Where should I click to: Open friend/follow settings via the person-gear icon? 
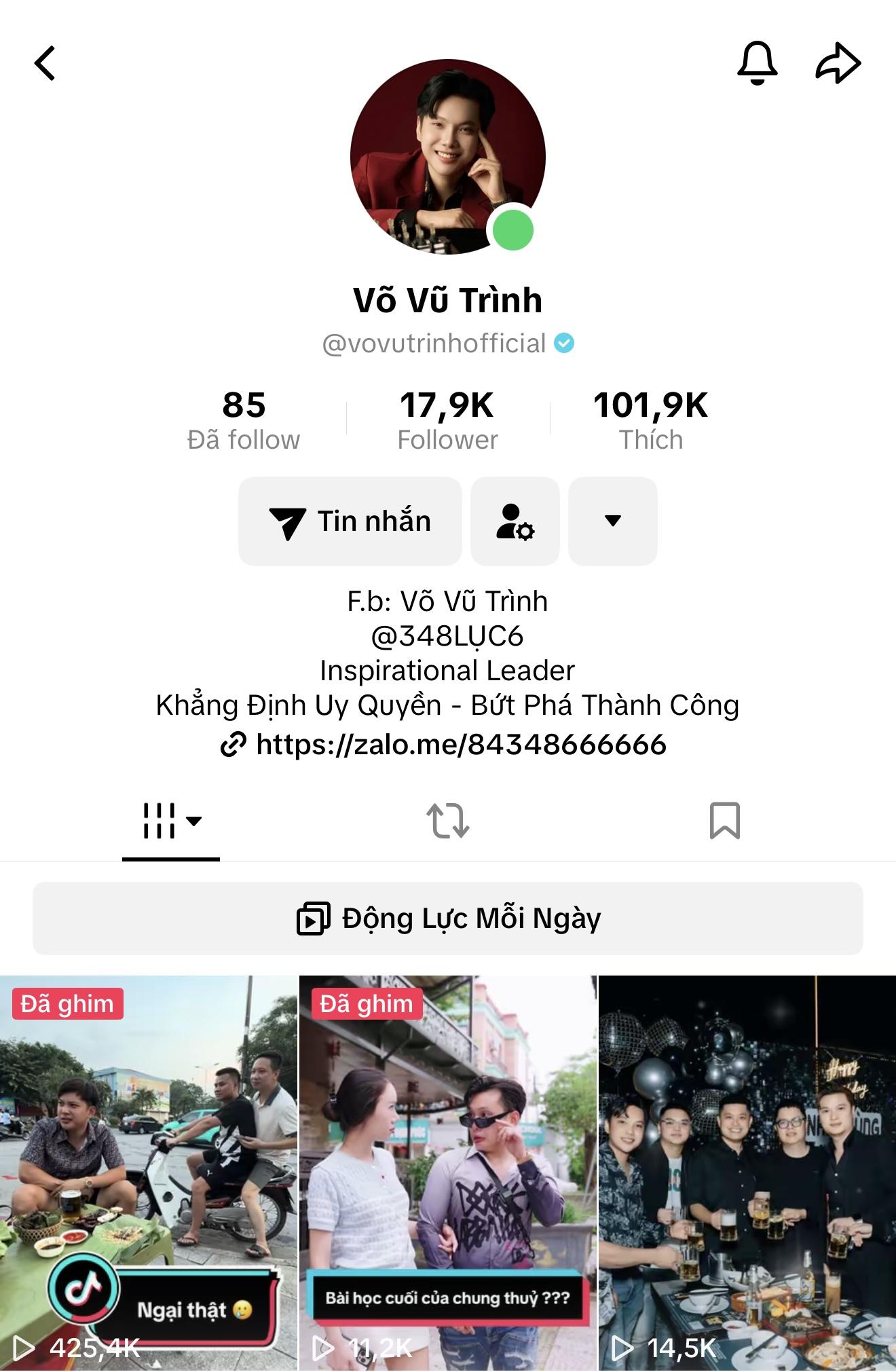coord(515,521)
